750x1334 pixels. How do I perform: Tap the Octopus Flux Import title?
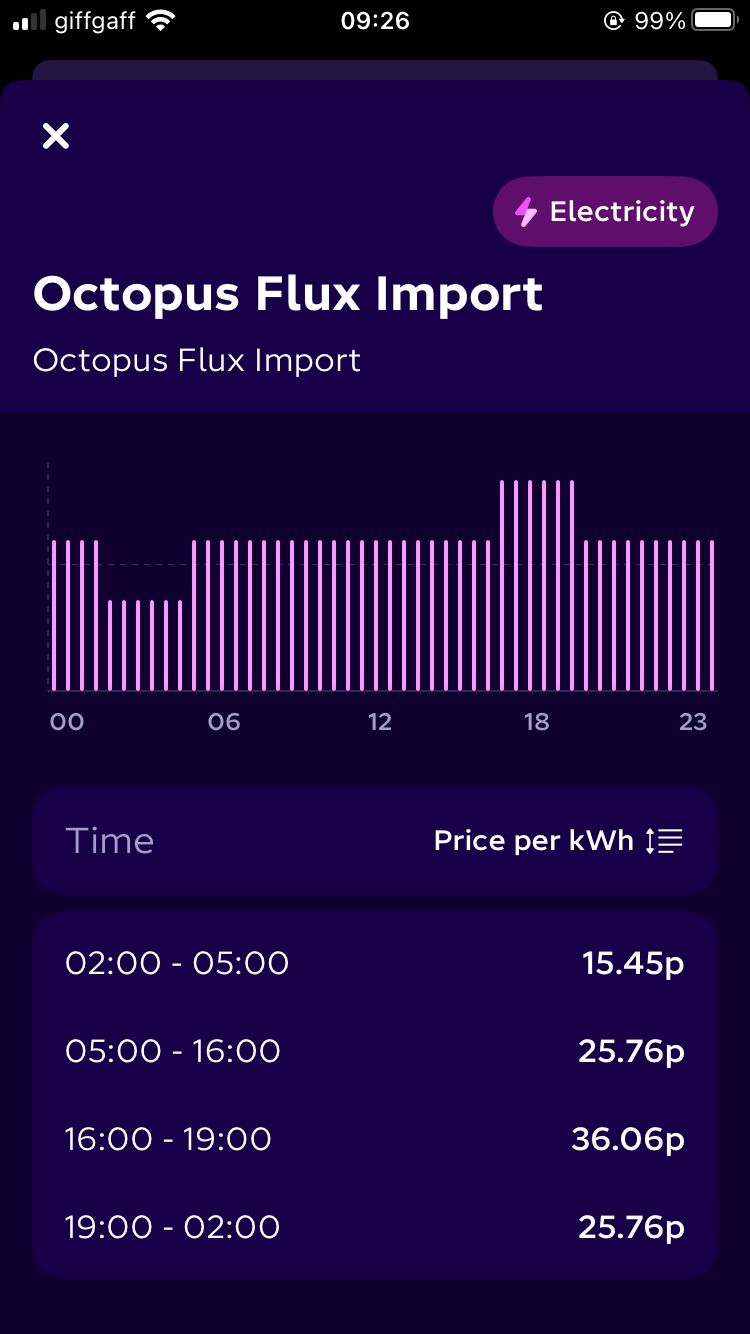pos(289,293)
